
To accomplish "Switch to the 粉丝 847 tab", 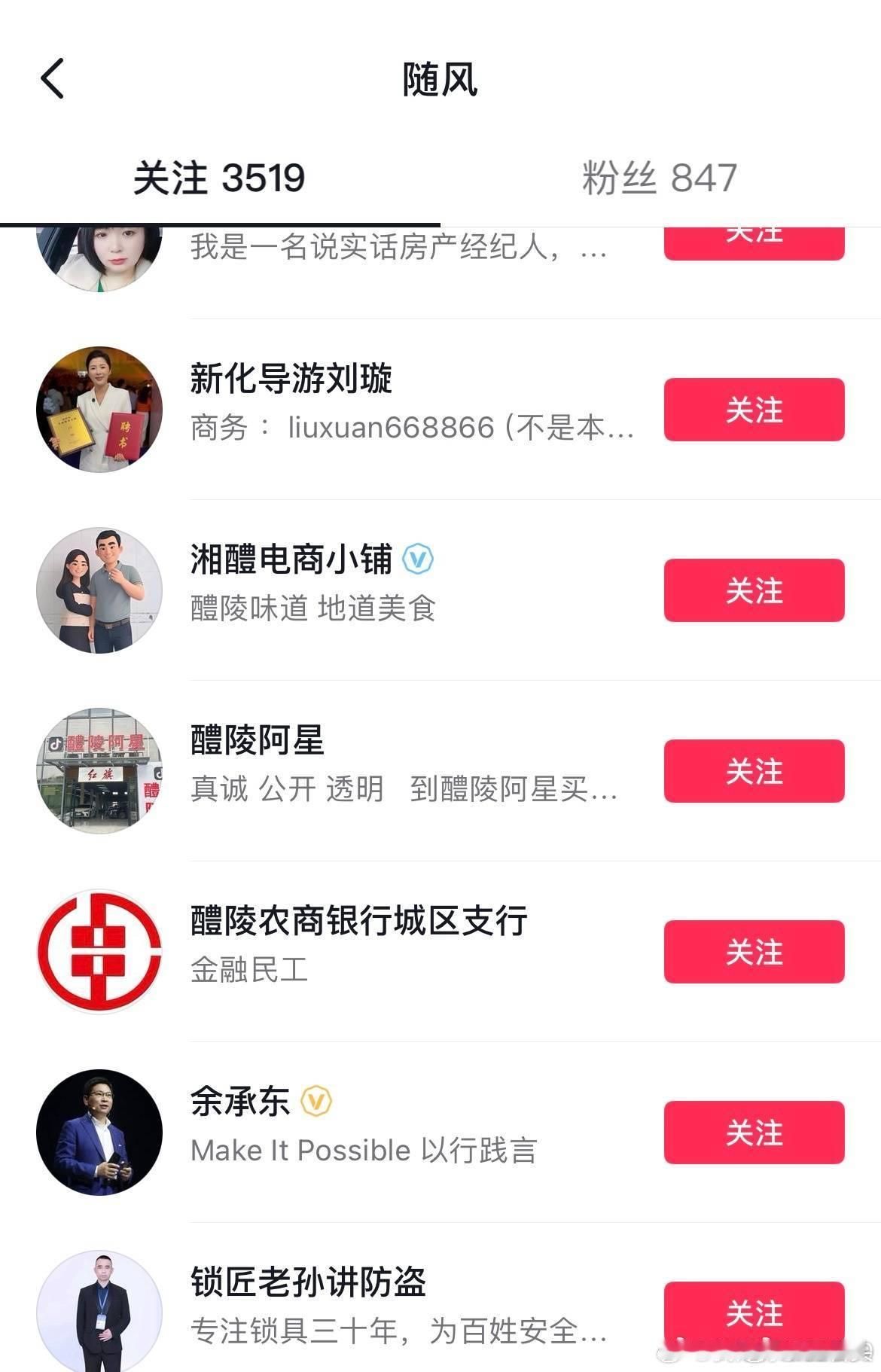I will [x=659, y=178].
